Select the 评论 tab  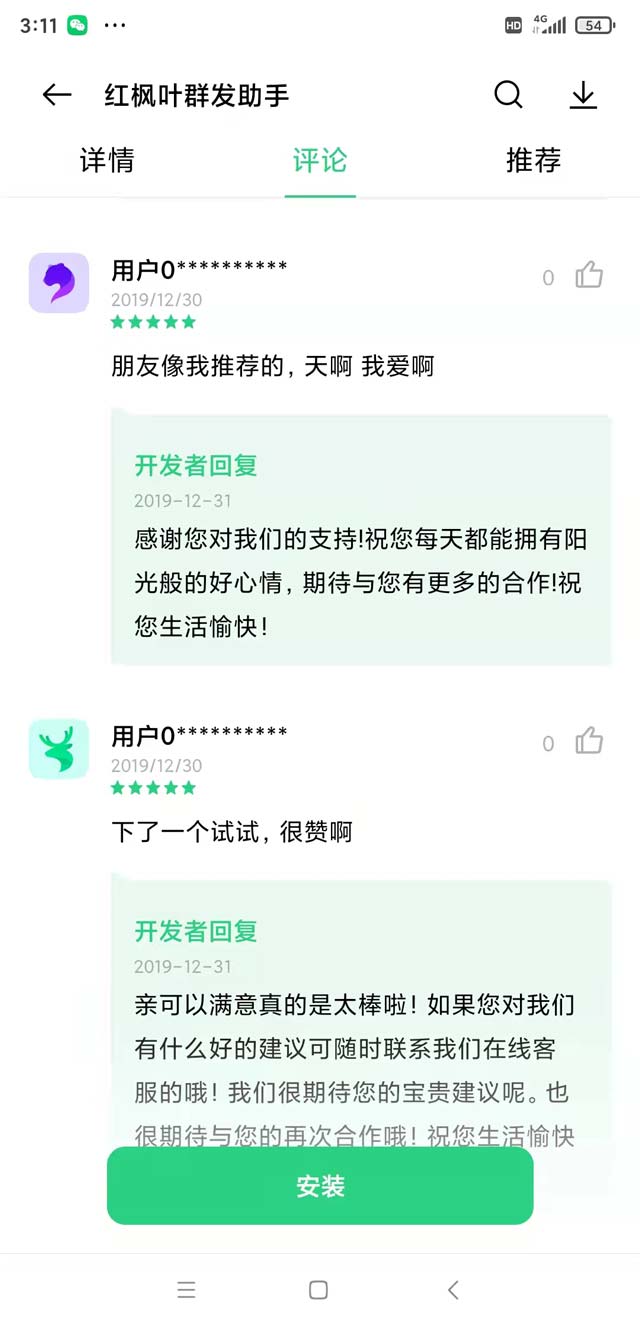point(320,160)
